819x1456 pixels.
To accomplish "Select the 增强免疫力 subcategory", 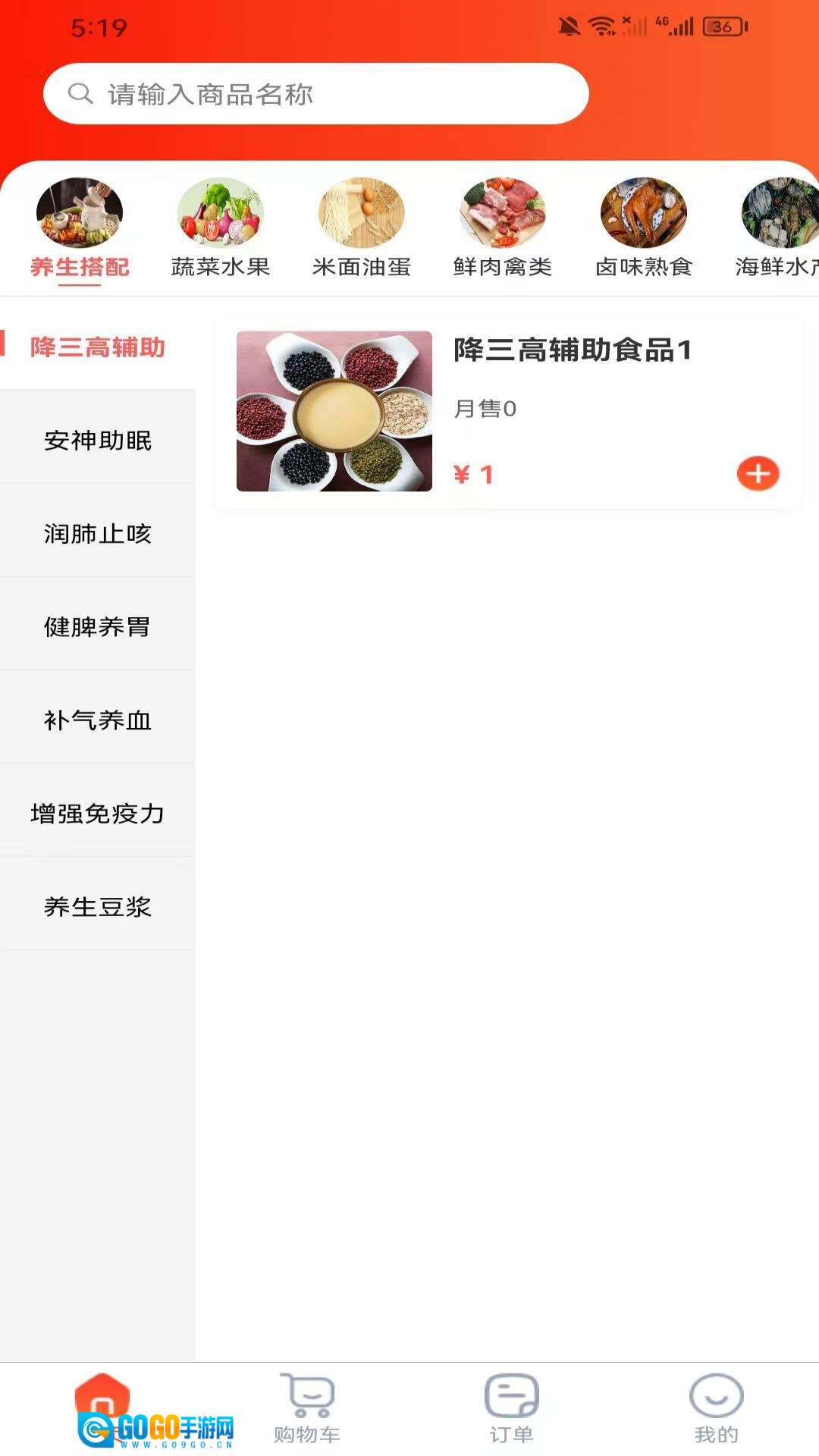I will pyautogui.click(x=98, y=814).
